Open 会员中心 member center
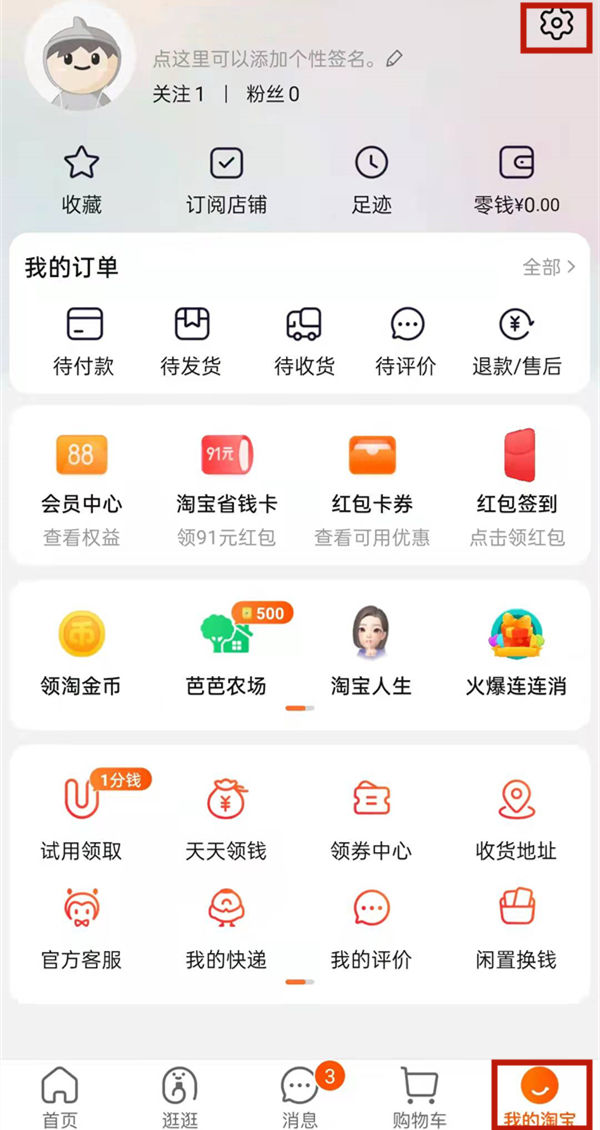 click(81, 486)
